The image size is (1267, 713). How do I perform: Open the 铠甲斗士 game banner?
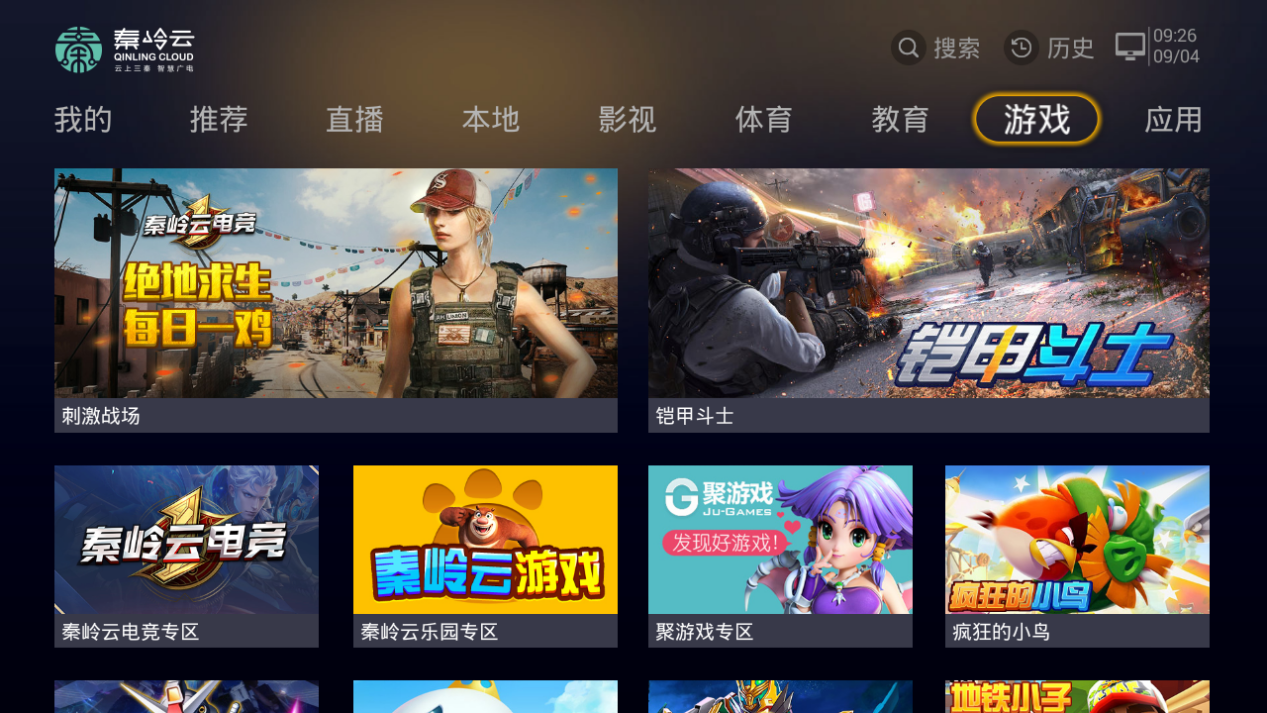point(928,299)
